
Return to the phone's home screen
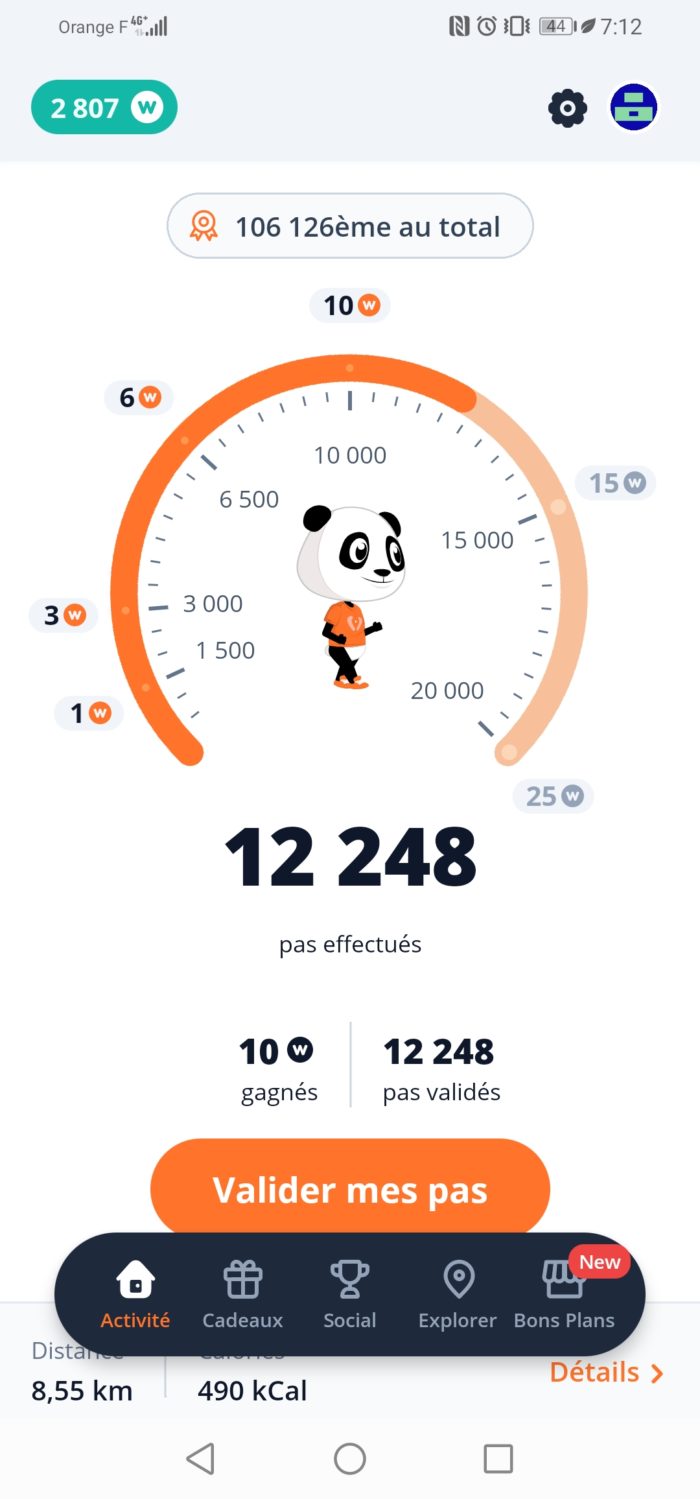click(x=350, y=1459)
